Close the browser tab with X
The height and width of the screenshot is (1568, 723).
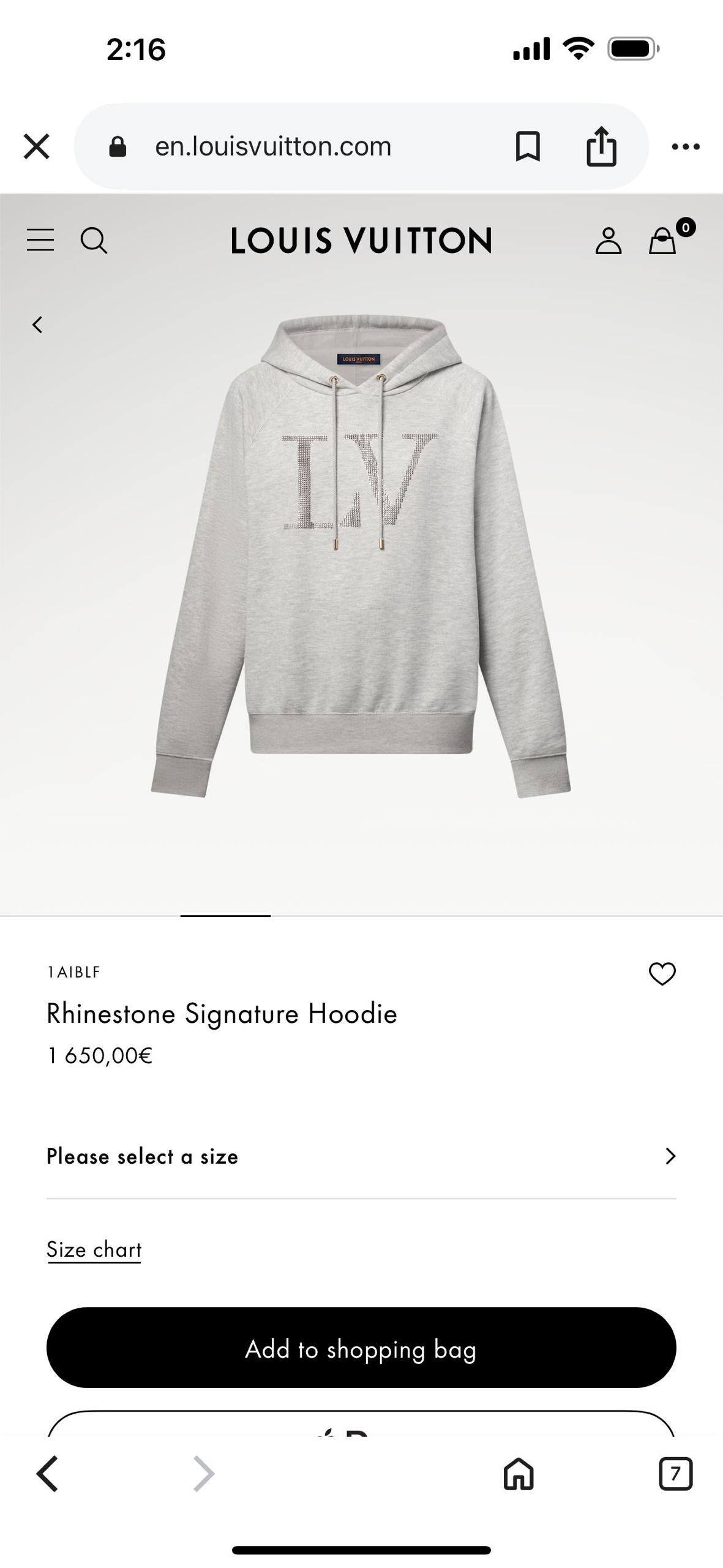tap(37, 146)
